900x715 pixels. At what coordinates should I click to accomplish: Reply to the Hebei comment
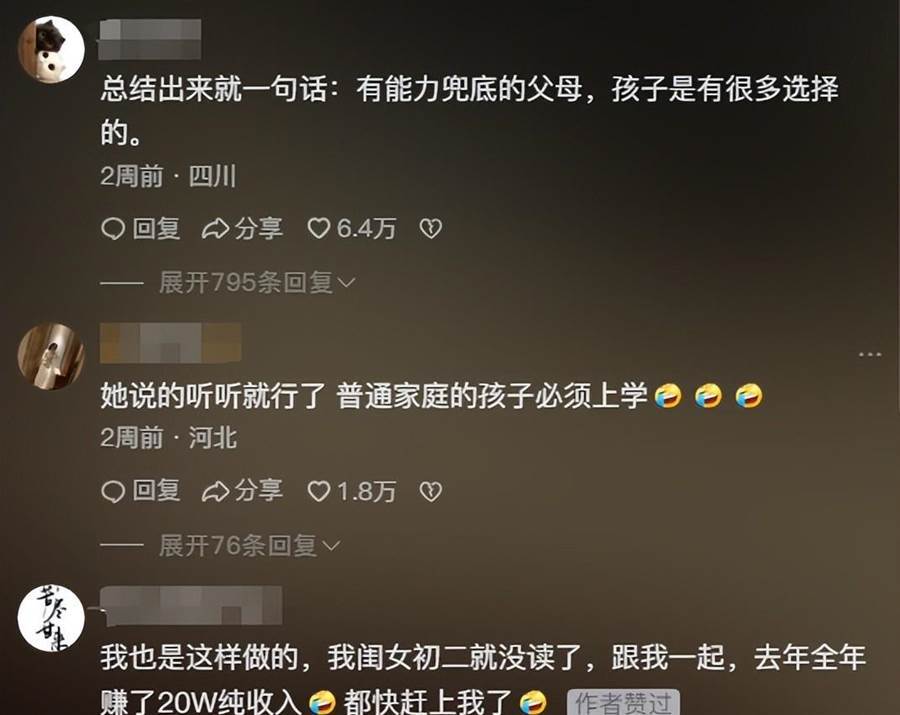(x=141, y=491)
